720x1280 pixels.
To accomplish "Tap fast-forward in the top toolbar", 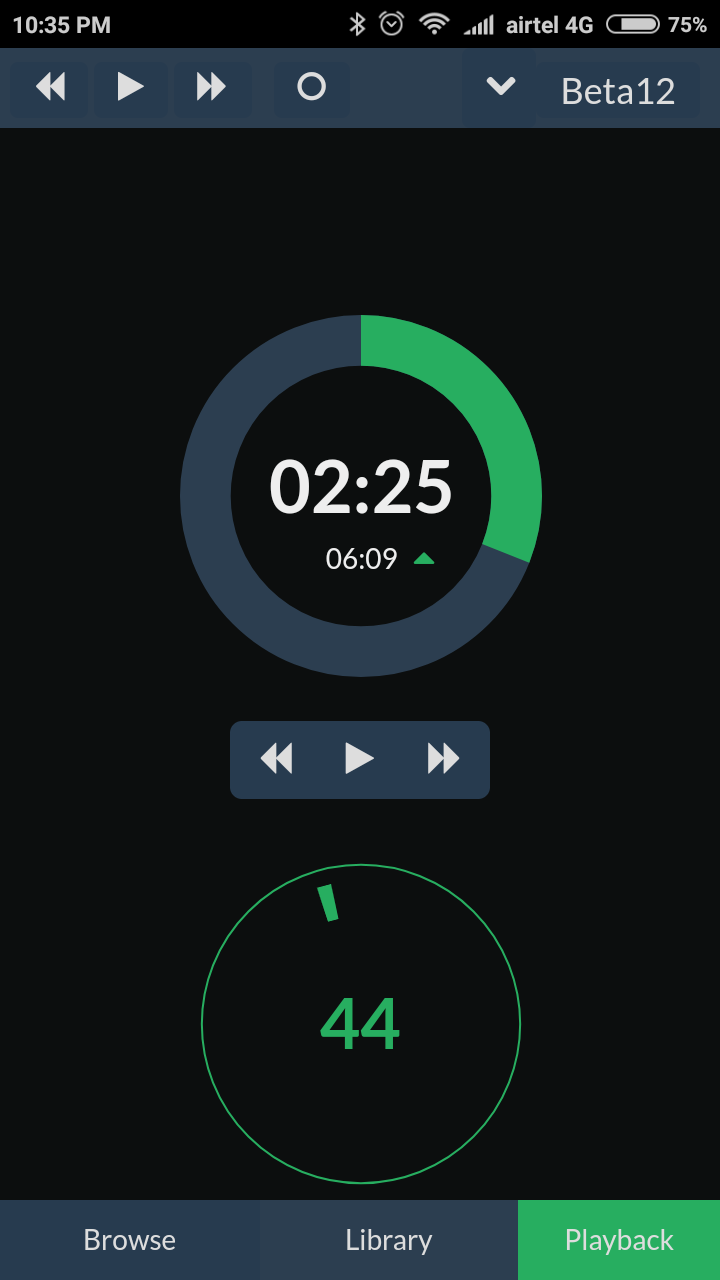I will coord(212,88).
